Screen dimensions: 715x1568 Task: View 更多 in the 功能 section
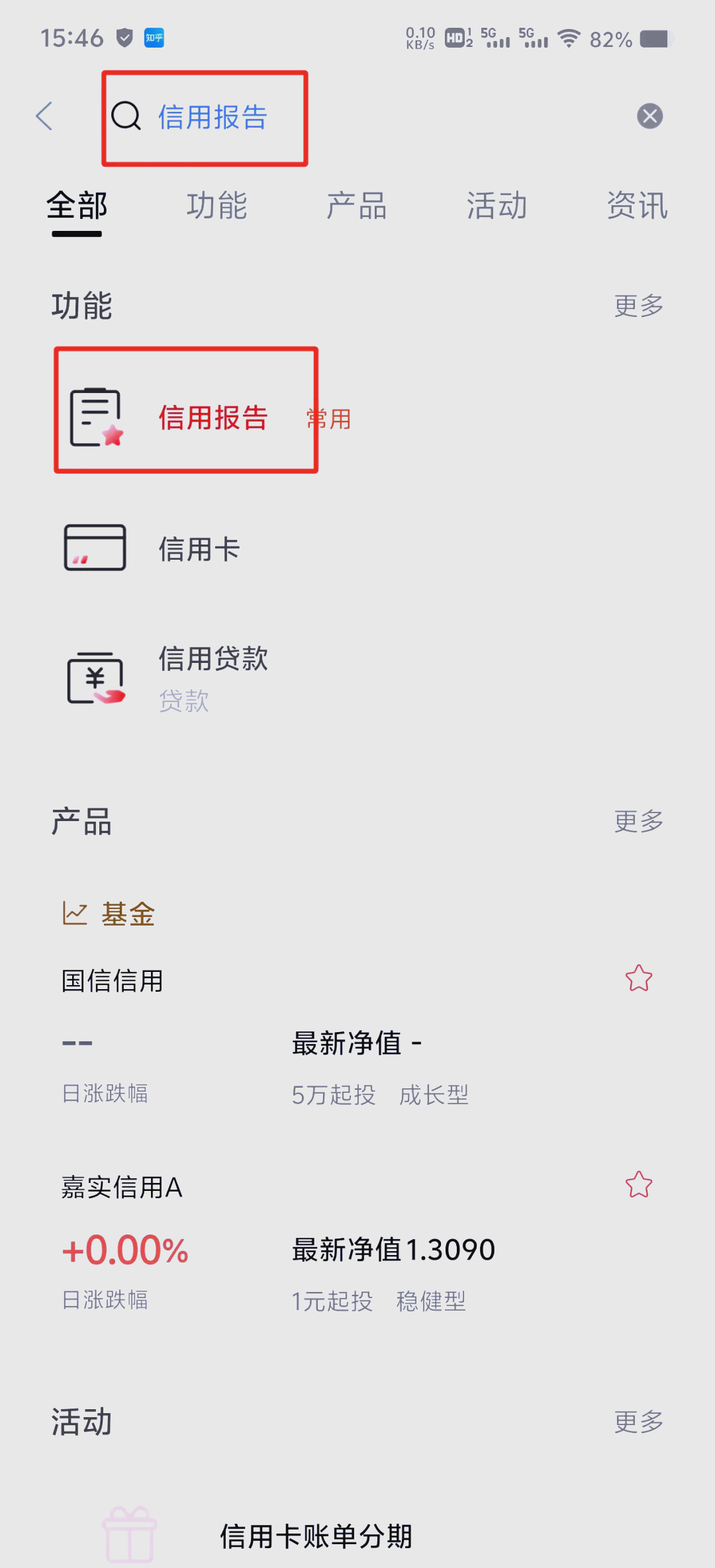coord(638,306)
